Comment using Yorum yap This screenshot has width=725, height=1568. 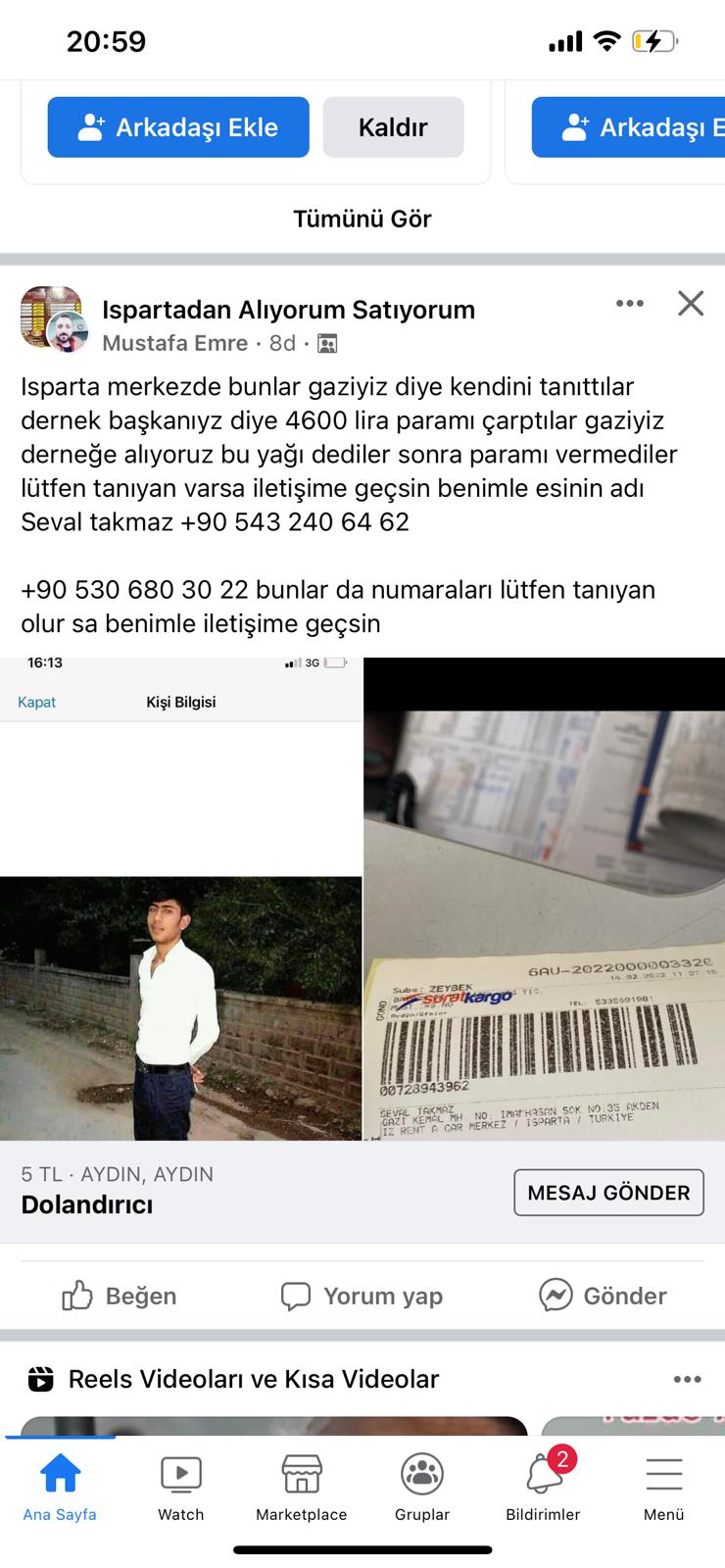(x=362, y=1296)
